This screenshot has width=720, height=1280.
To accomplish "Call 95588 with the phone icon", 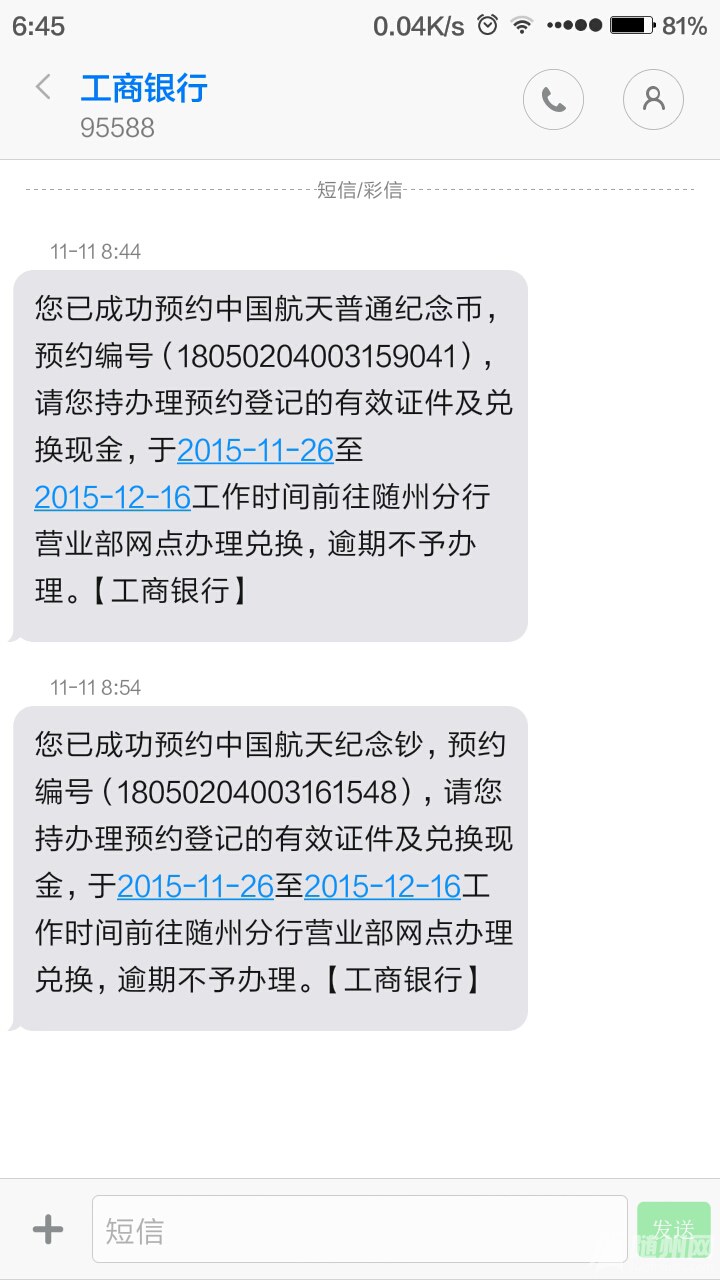I will click(553, 99).
